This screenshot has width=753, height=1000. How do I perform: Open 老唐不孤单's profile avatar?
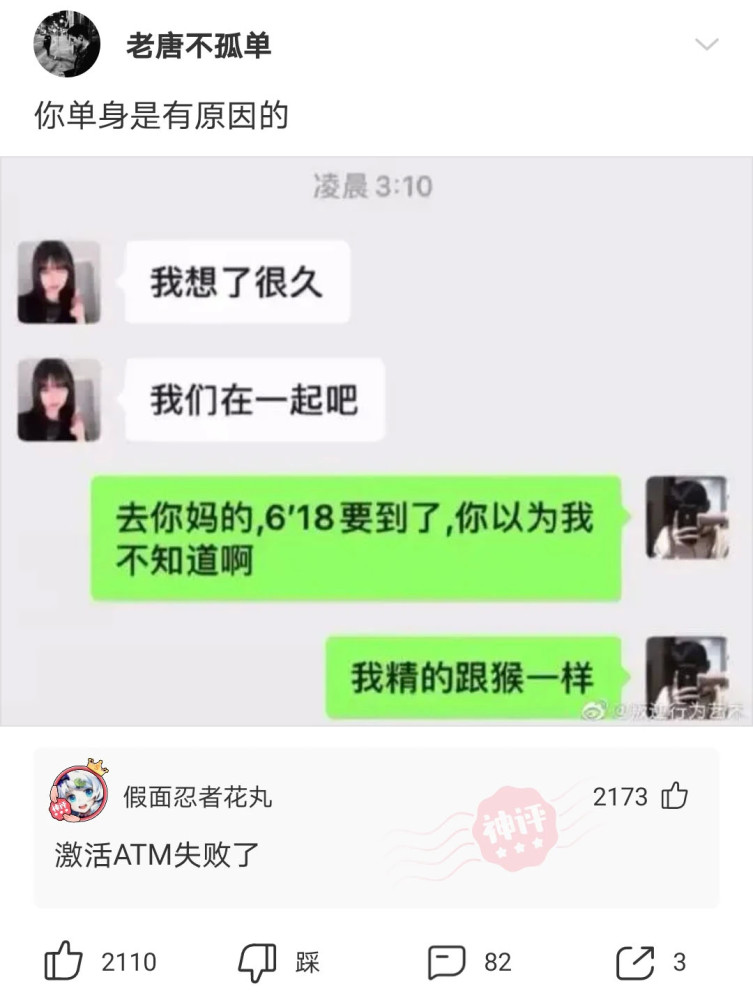66,45
